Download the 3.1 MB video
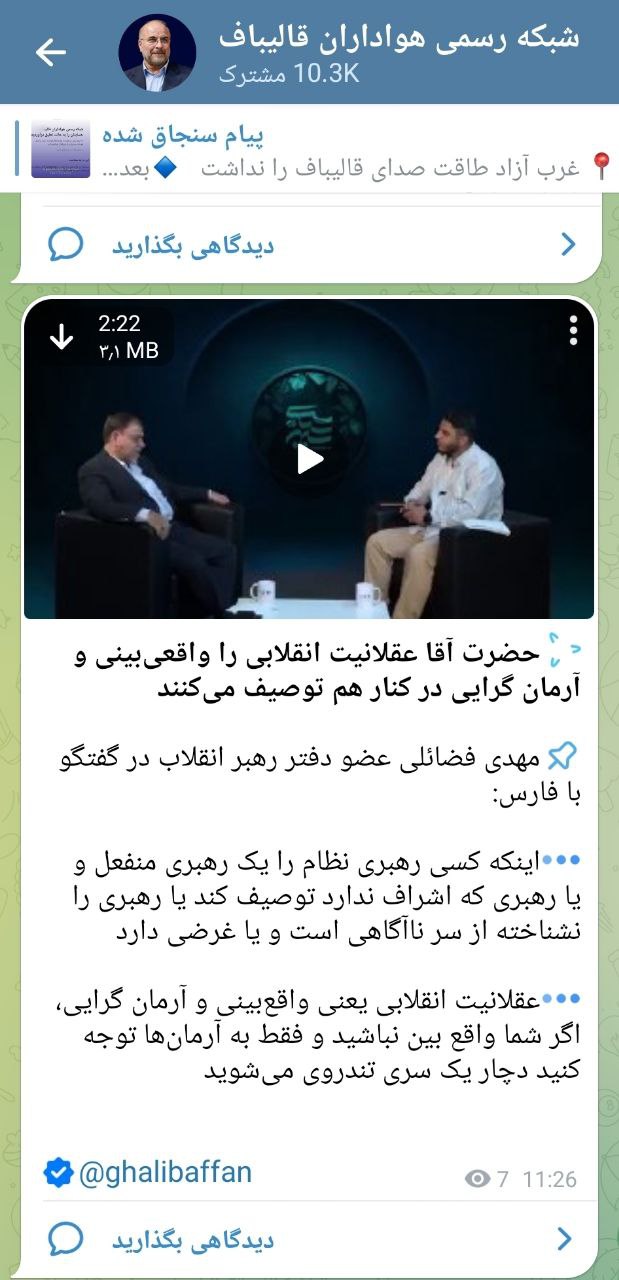This screenshot has width=619, height=1280. (62, 338)
